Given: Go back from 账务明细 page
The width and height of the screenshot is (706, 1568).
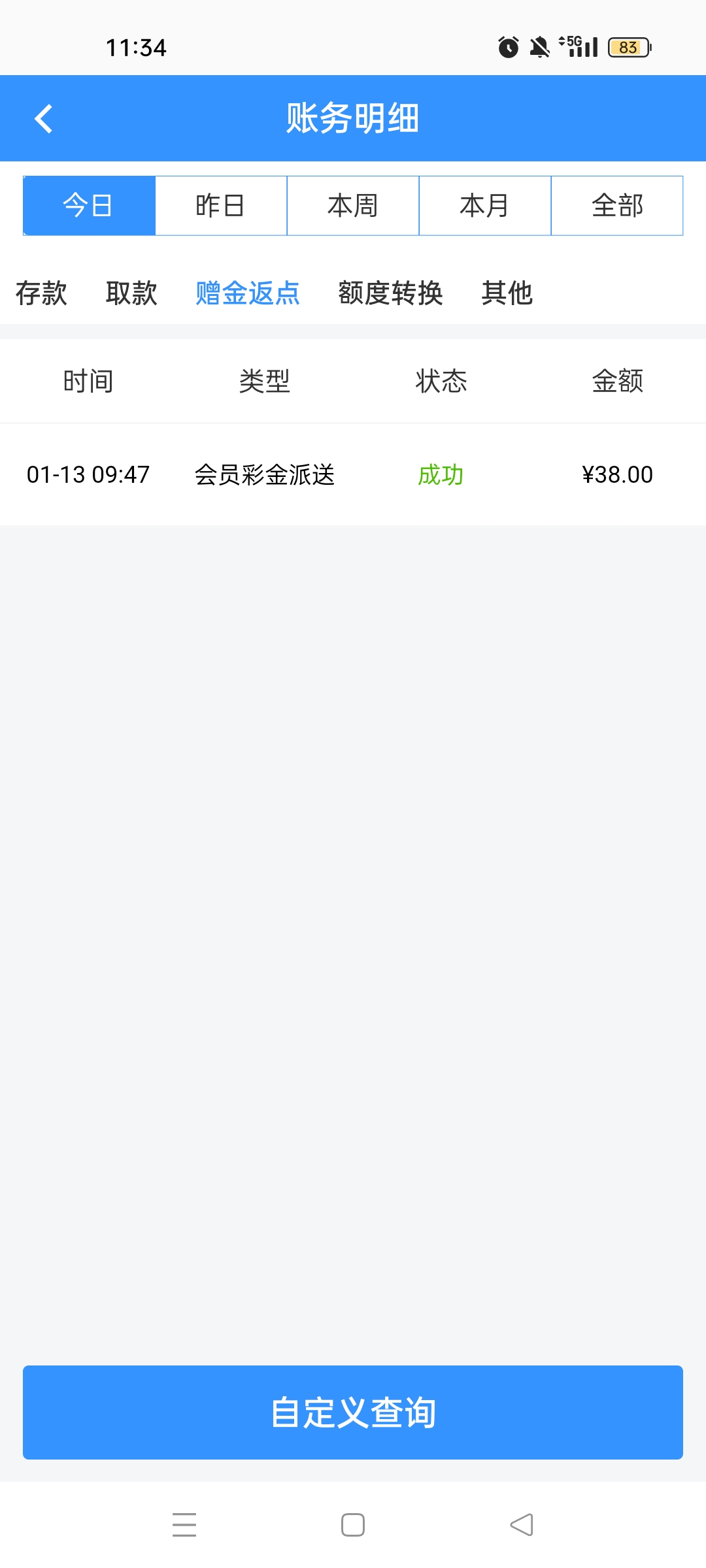Looking at the screenshot, I should [43, 119].
